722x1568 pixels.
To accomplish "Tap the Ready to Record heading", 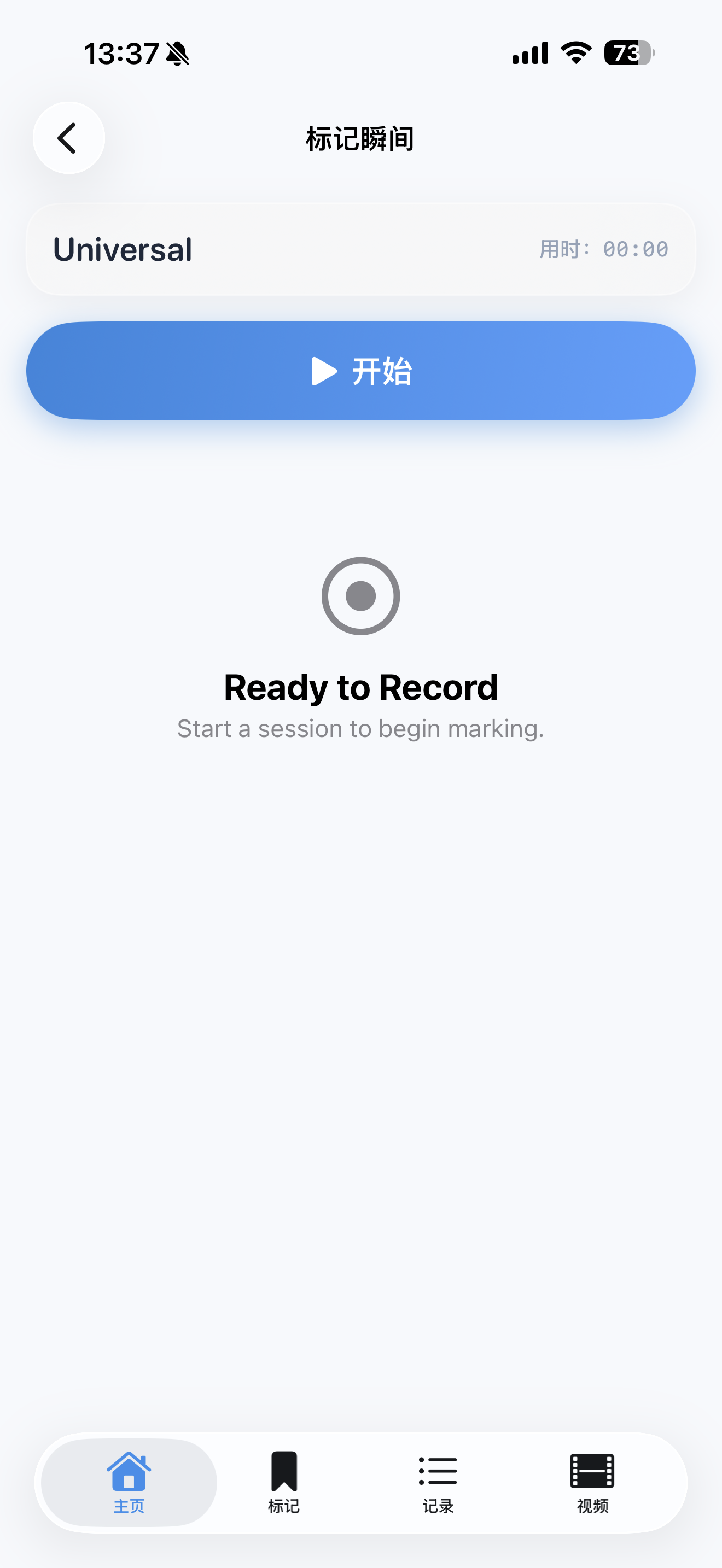I will pos(360,687).
